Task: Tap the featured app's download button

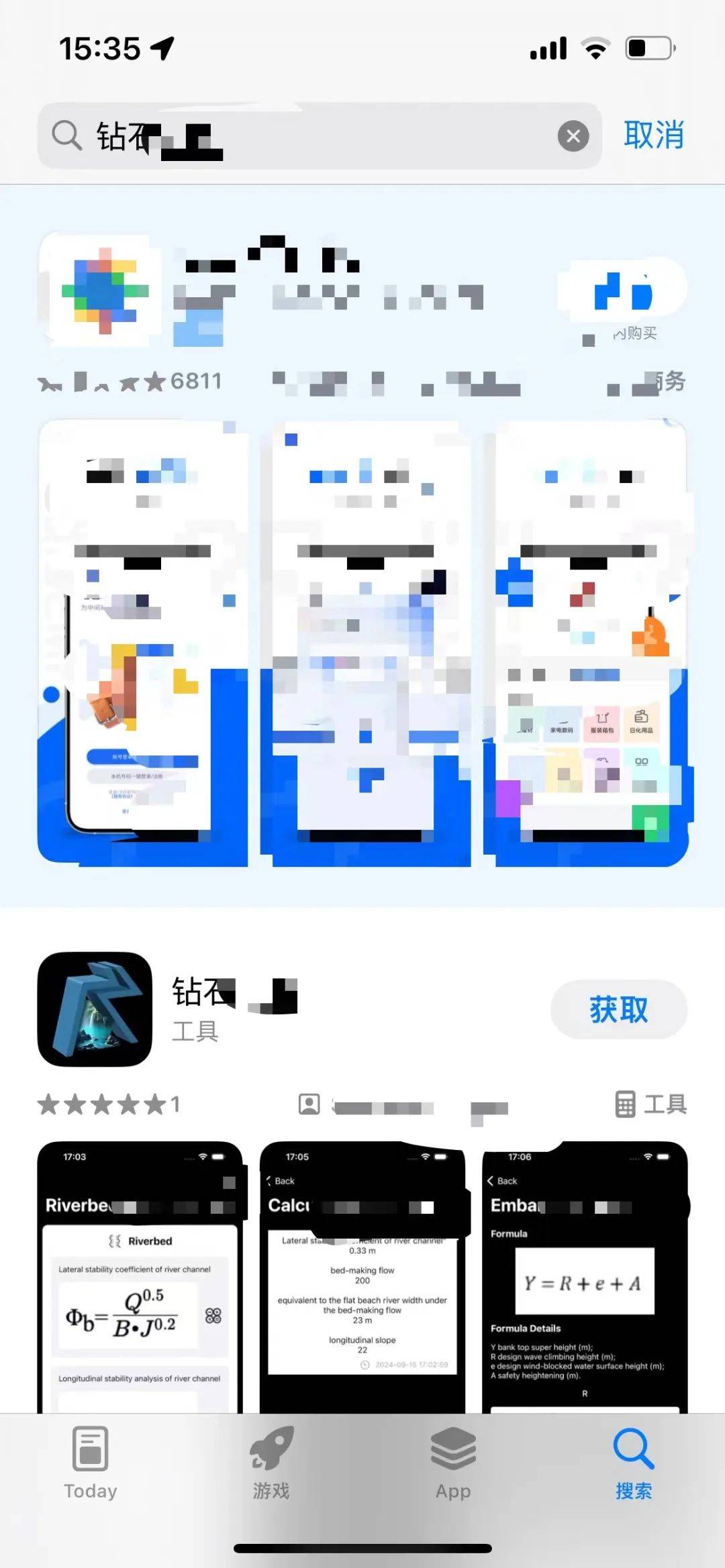Action: (x=622, y=290)
